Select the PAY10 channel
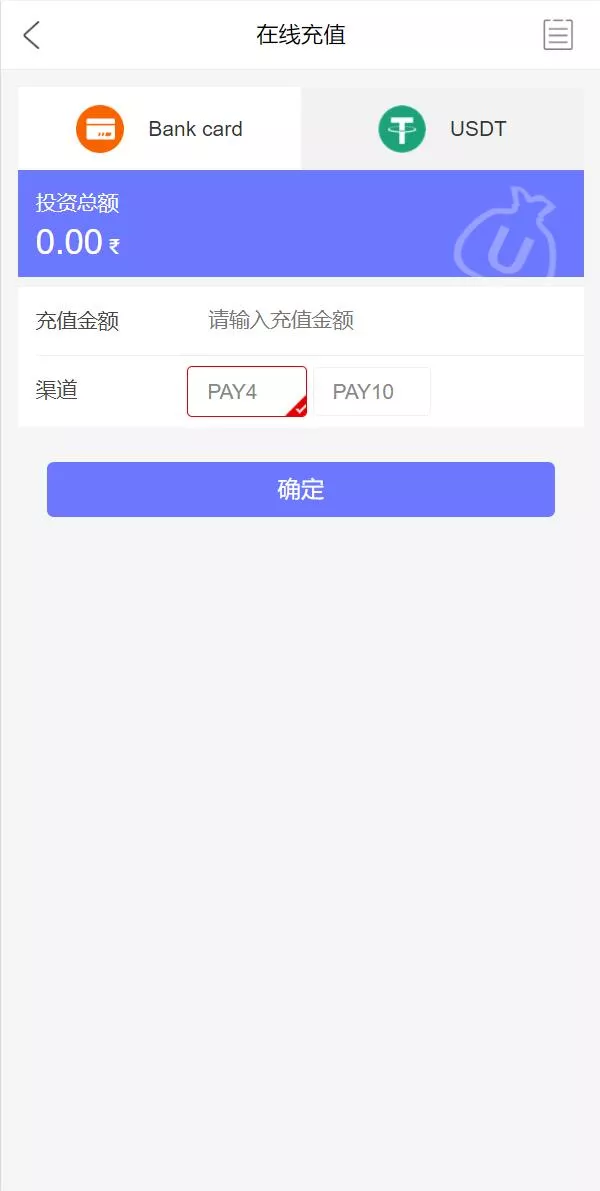600x1191 pixels. click(371, 391)
